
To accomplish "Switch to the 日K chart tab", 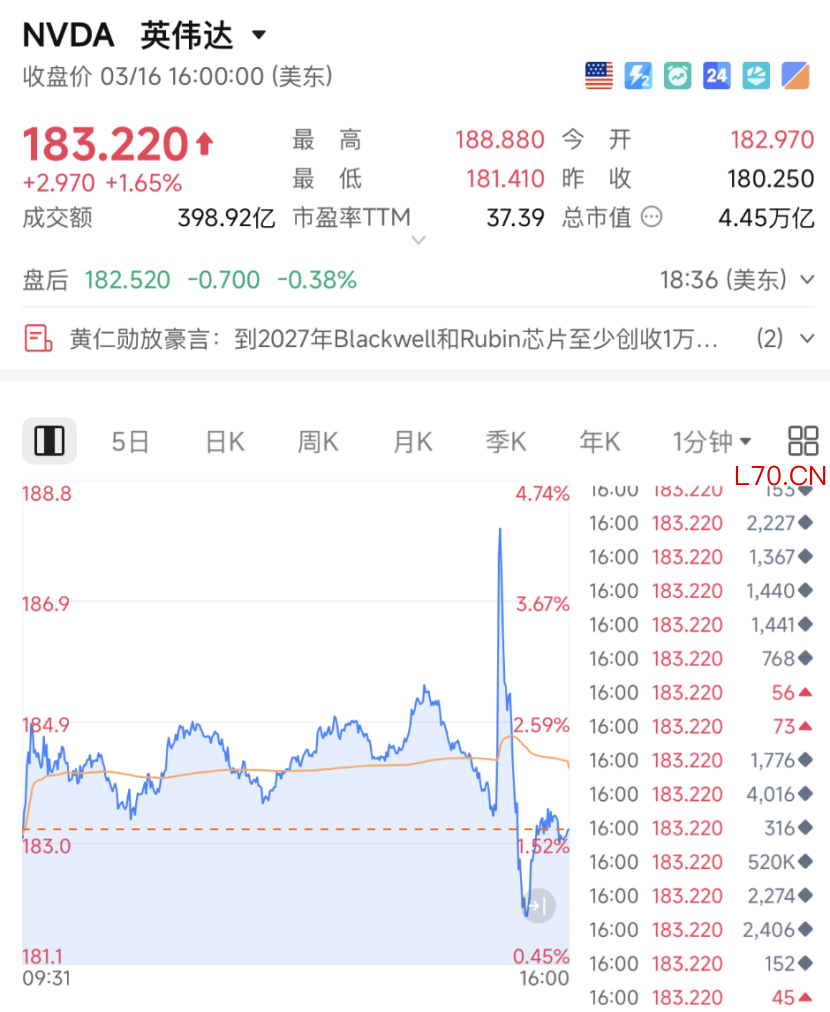I will [x=224, y=441].
